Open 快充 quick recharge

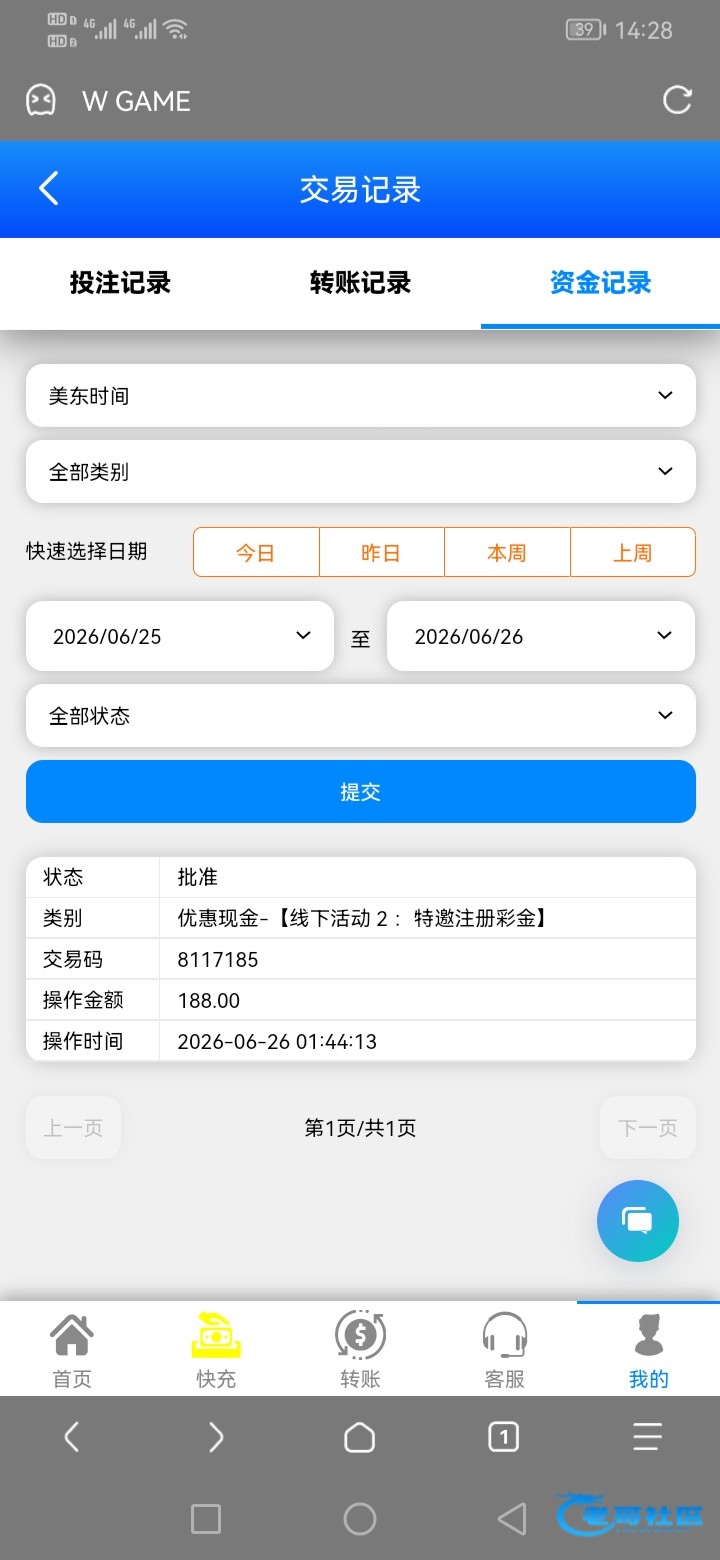pyautogui.click(x=216, y=1350)
